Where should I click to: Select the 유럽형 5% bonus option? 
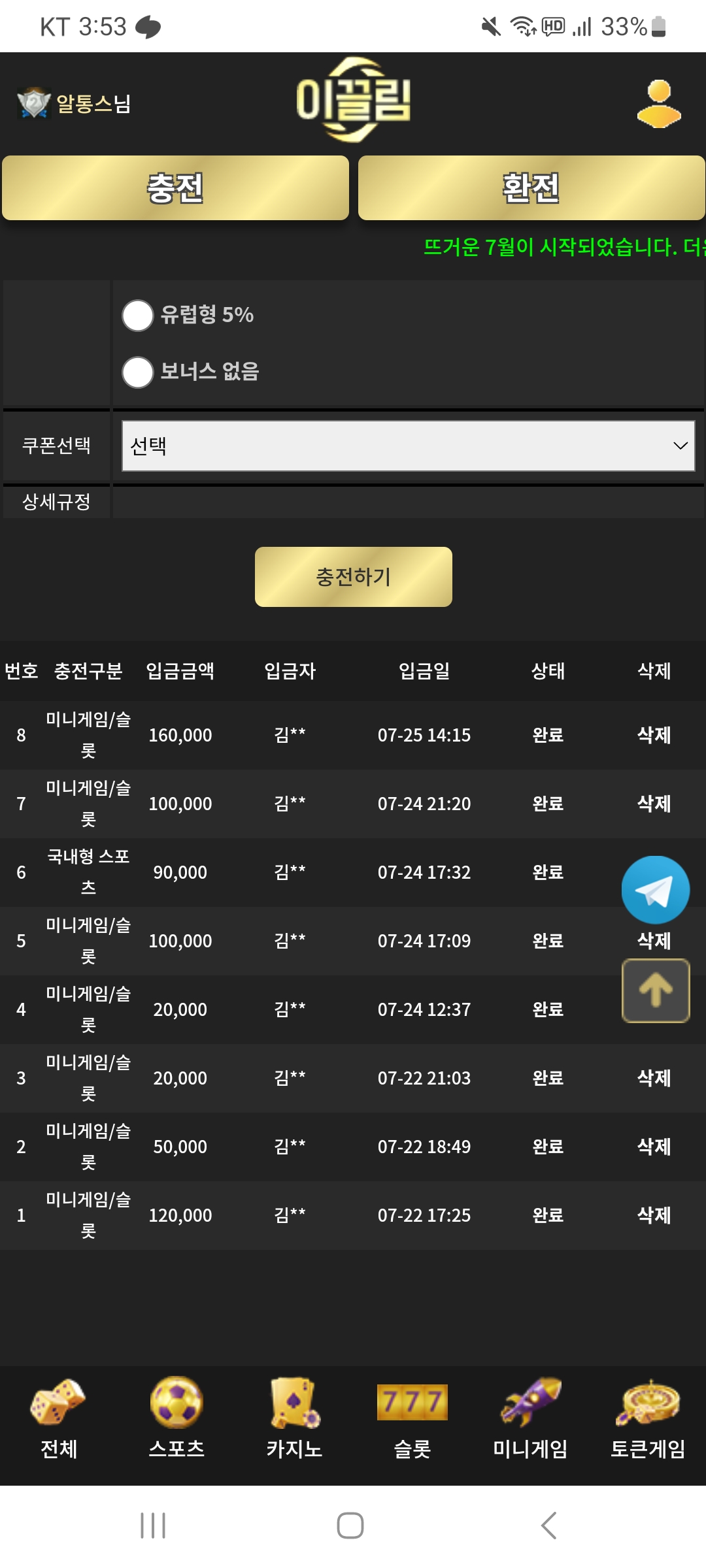tap(138, 316)
